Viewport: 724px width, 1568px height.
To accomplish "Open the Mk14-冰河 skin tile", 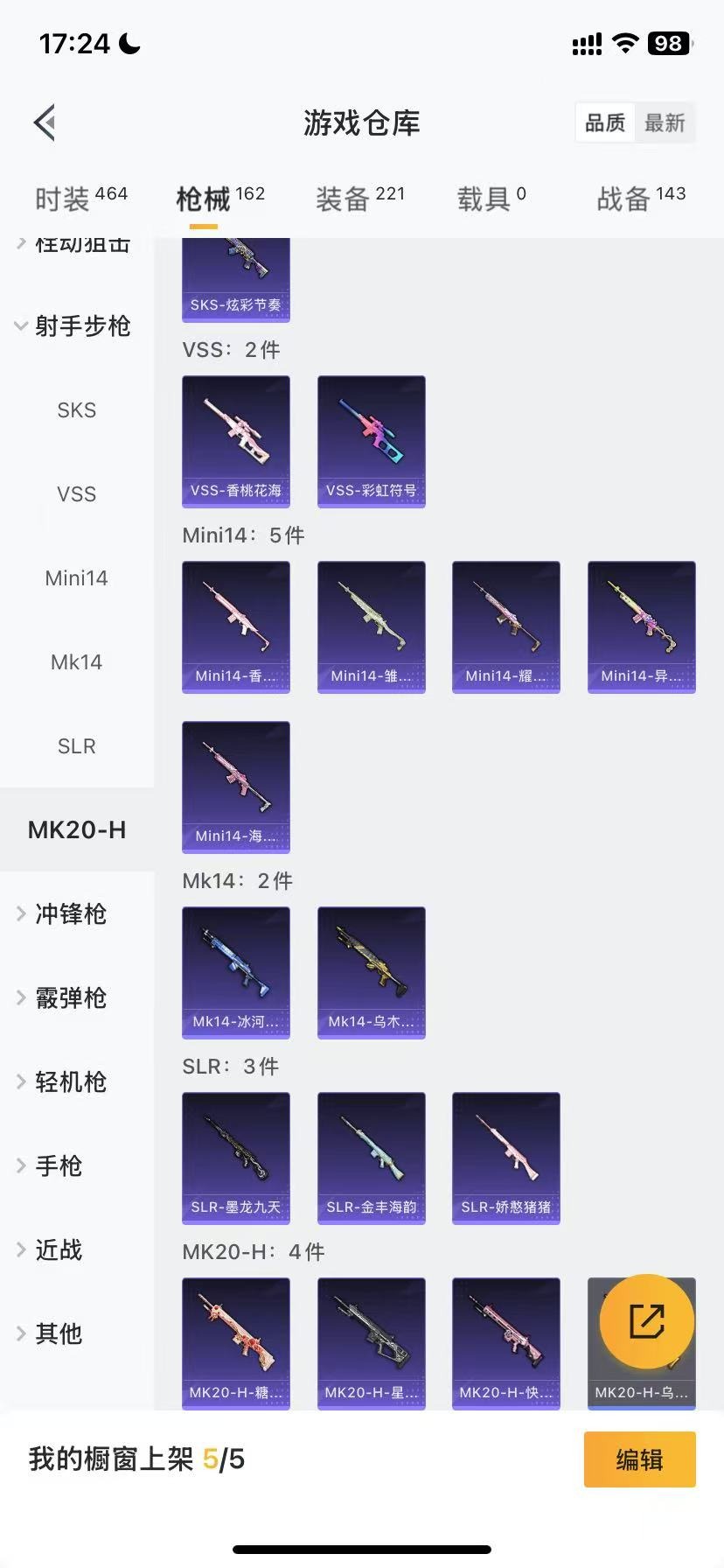I will click(236, 972).
